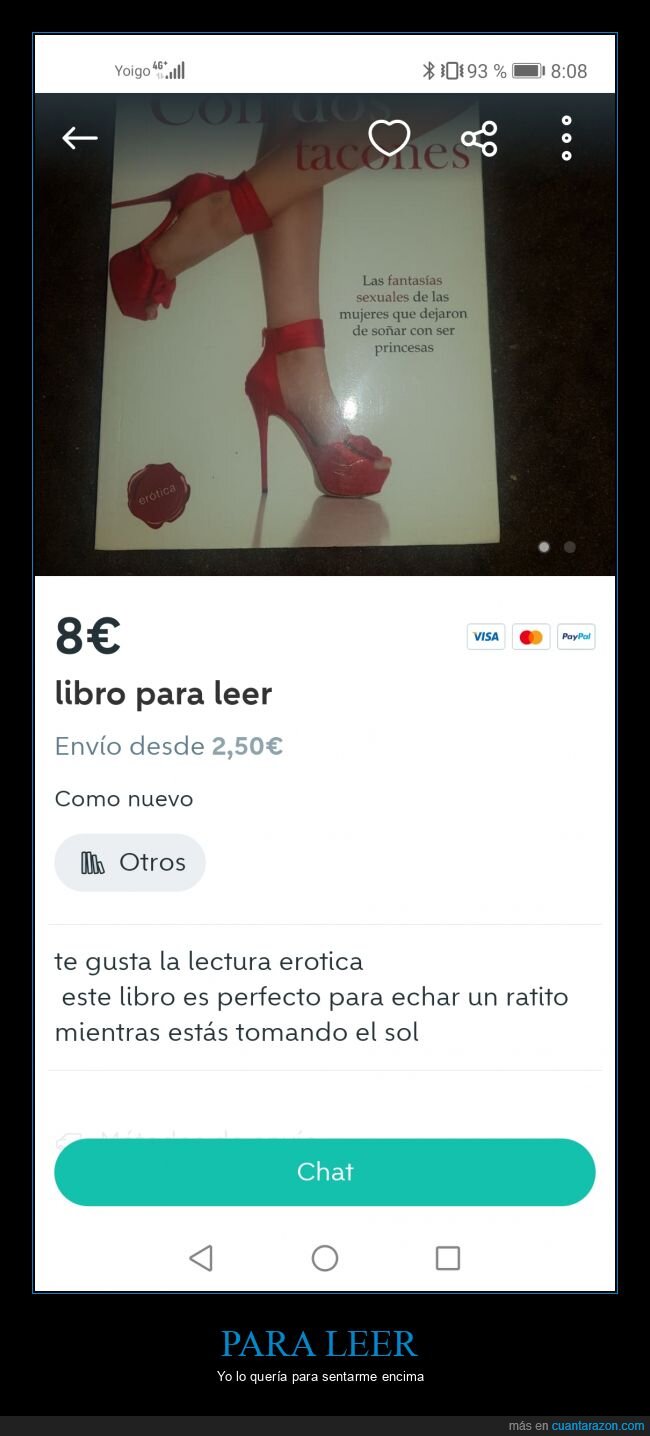This screenshot has height=1436, width=650.
Task: Visit the cuantarazon.com link
Action: click(x=598, y=1426)
